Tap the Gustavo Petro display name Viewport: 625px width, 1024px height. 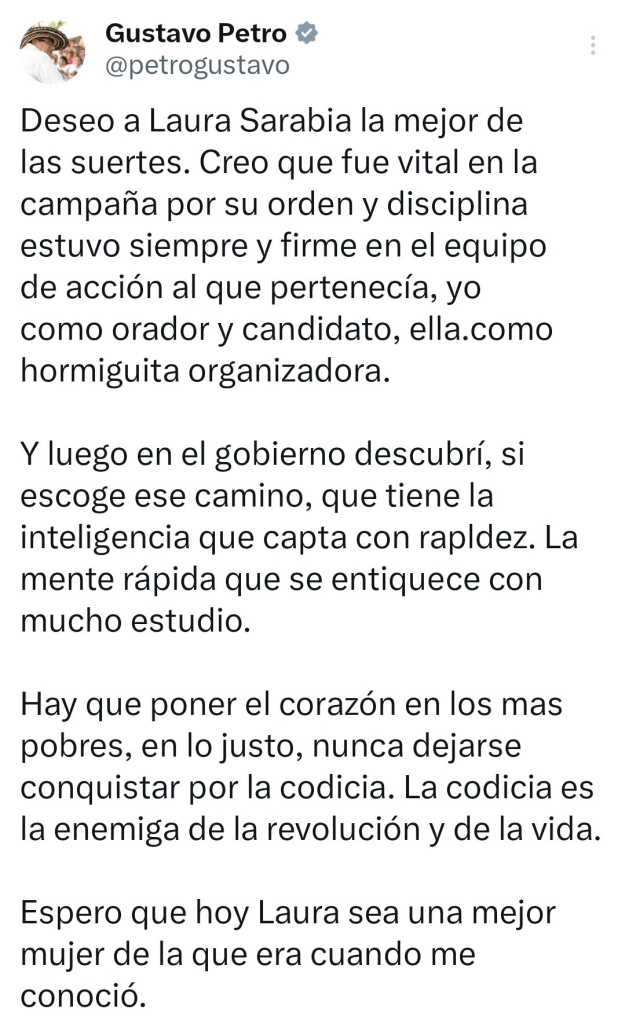(x=196, y=34)
